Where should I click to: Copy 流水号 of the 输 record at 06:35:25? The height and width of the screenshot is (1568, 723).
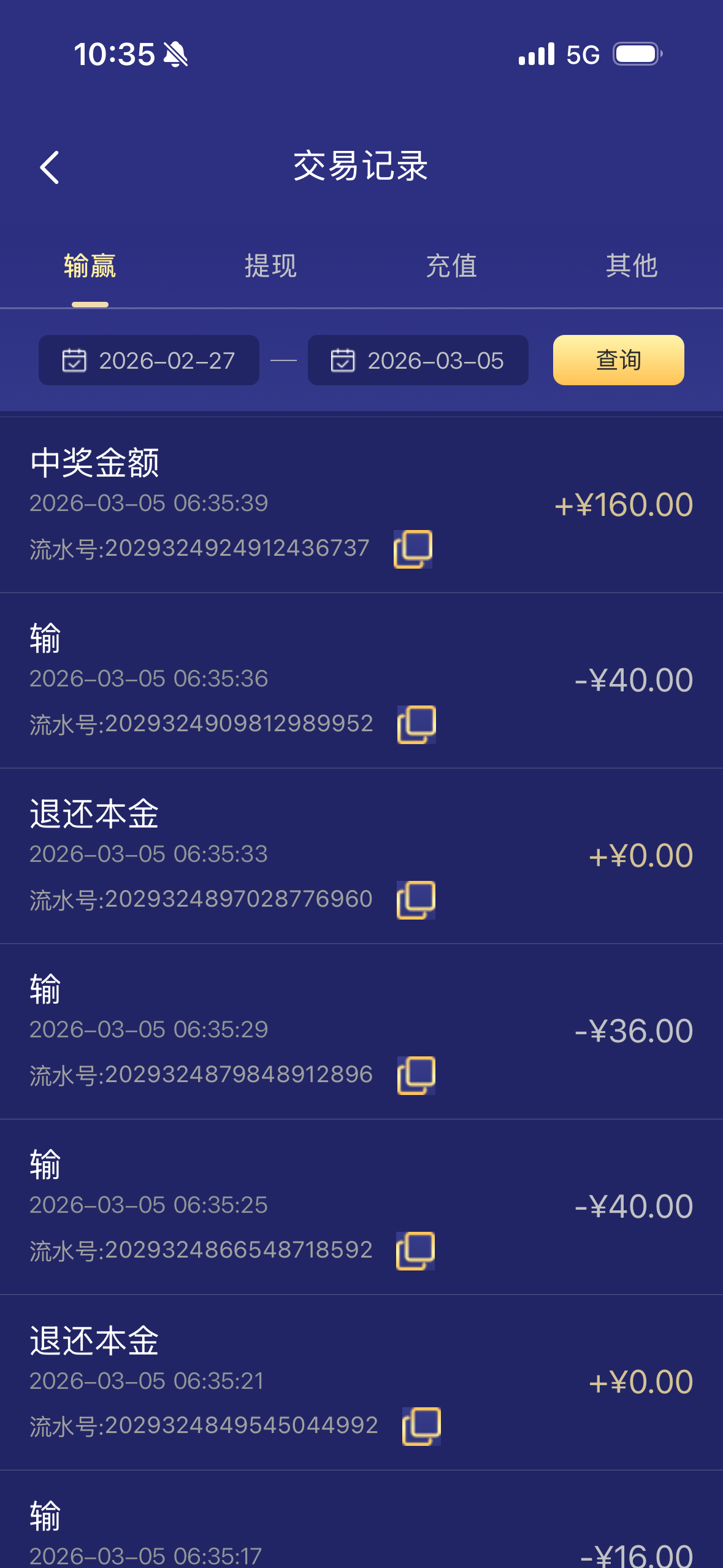(x=416, y=1250)
